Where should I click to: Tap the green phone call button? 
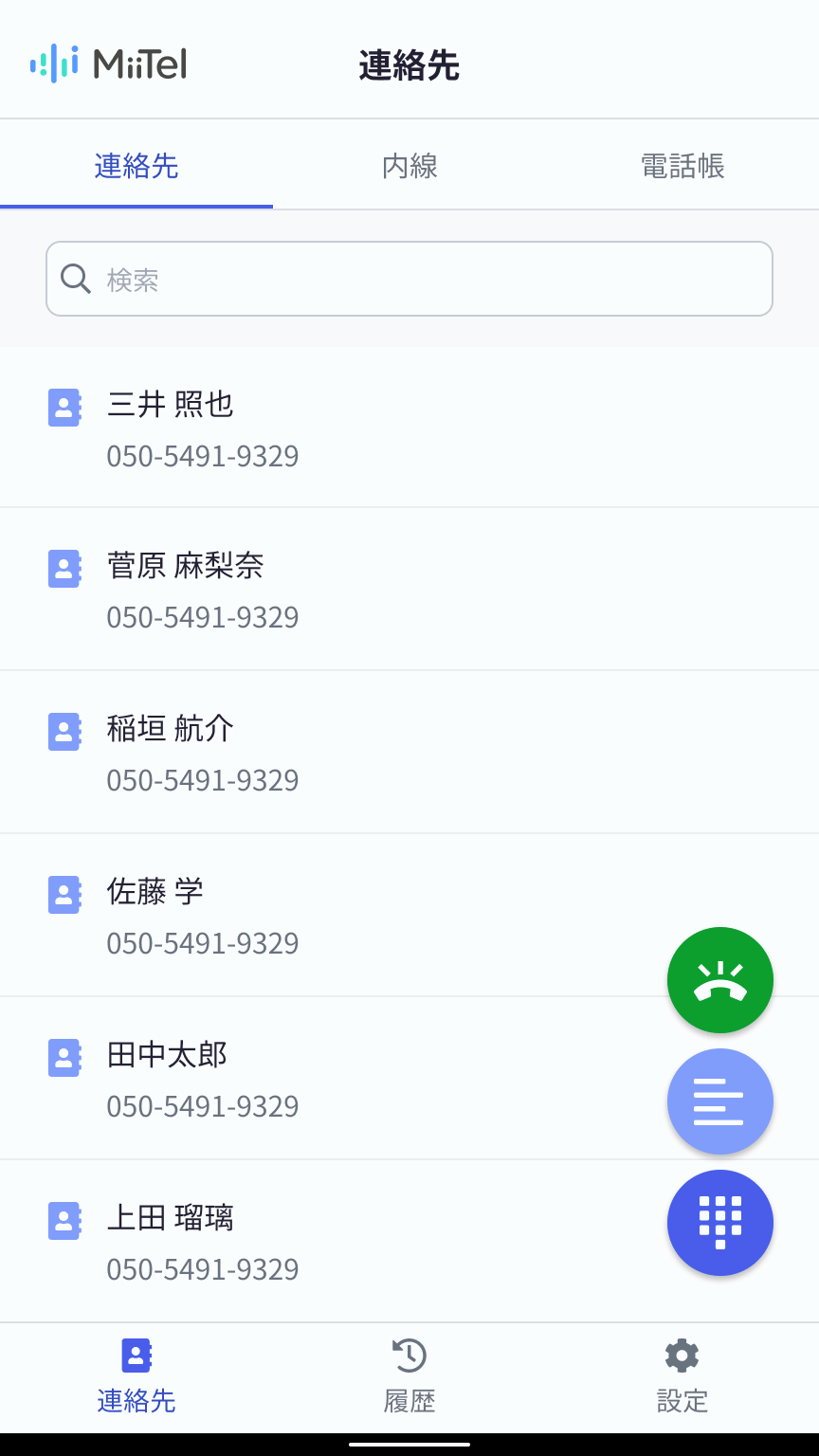coord(720,980)
